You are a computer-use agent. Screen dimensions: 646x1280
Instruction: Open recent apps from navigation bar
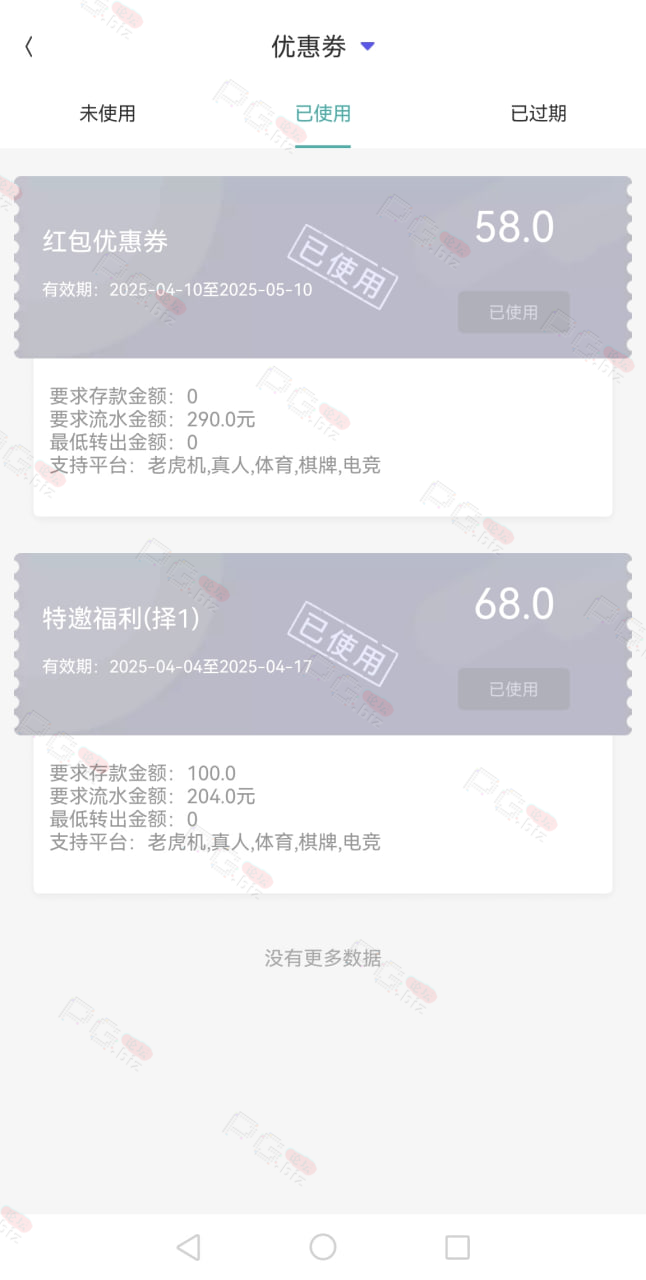457,1246
